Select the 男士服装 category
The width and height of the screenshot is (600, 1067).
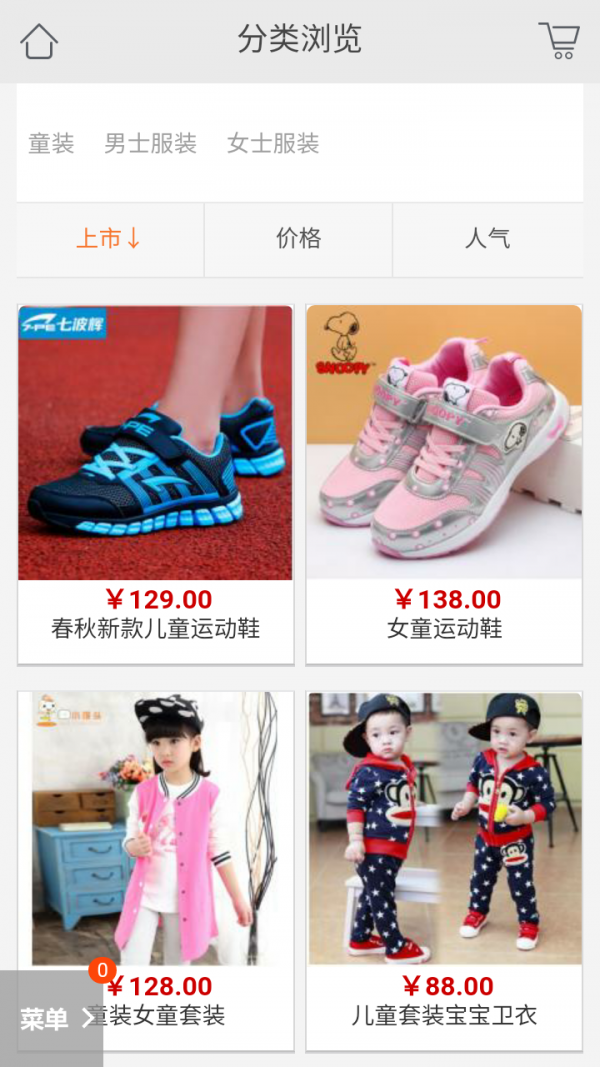click(150, 144)
